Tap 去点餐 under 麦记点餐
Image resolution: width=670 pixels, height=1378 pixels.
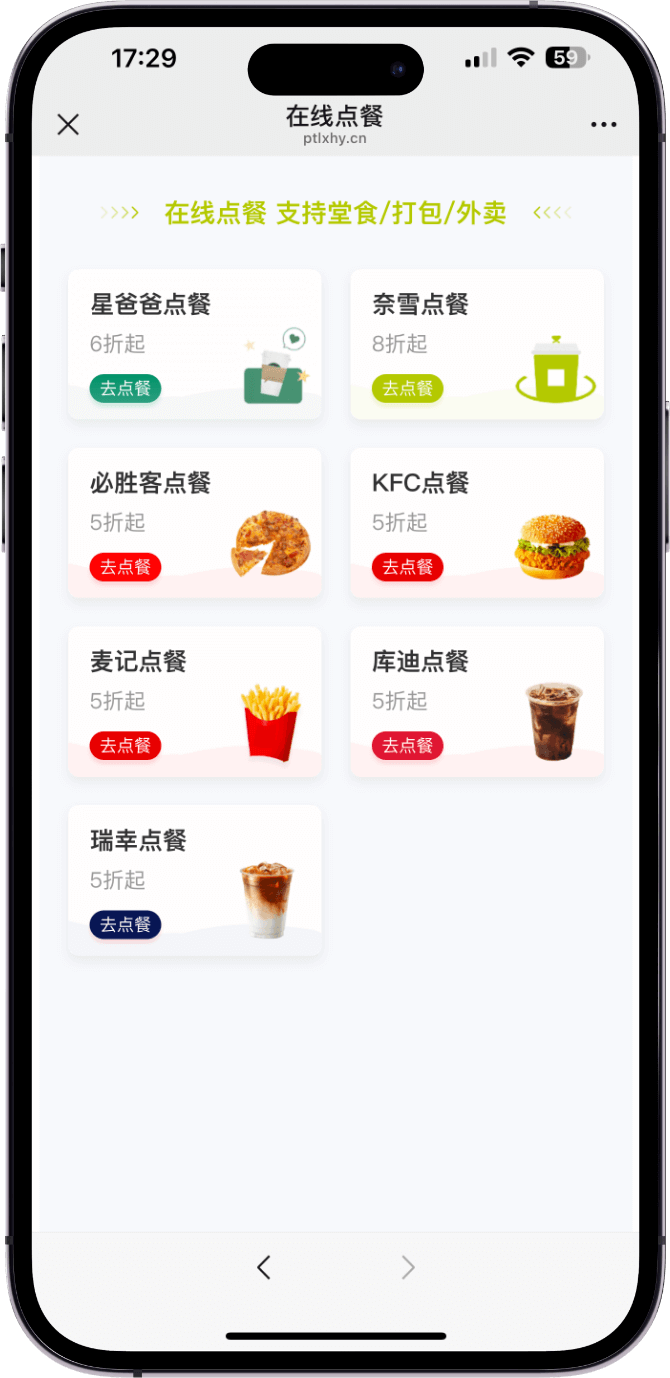[125, 746]
